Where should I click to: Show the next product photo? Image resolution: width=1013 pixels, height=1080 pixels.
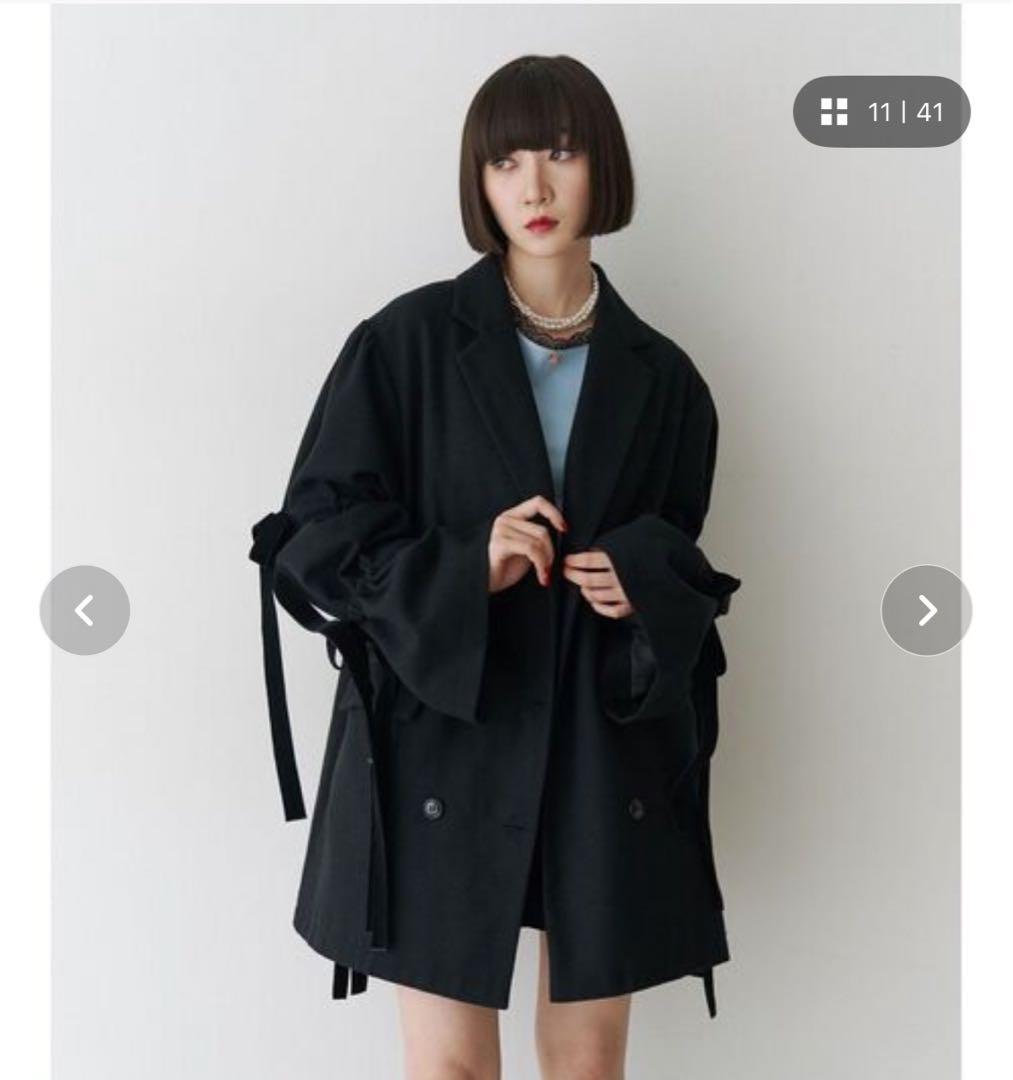[x=926, y=610]
